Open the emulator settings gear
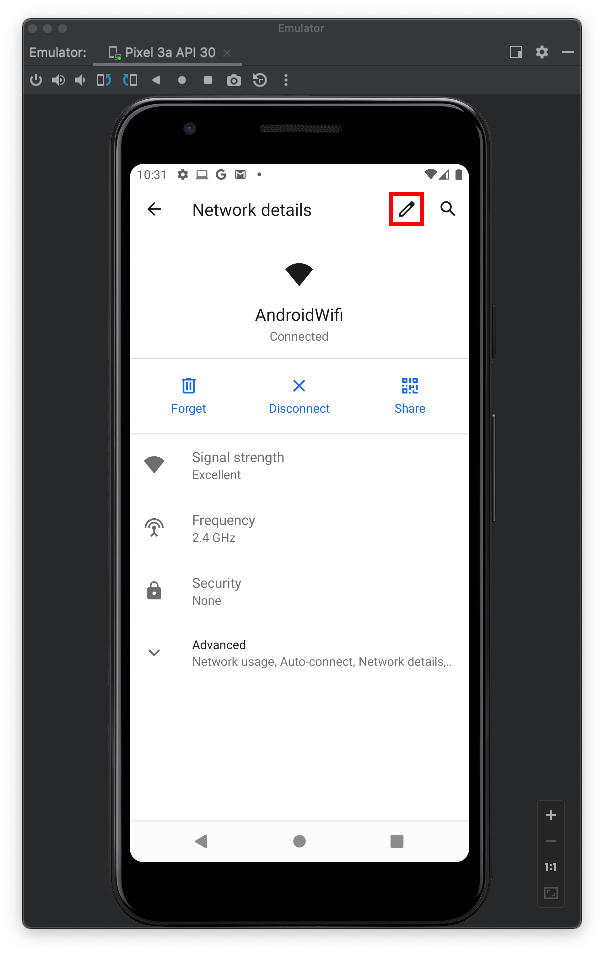 click(x=542, y=52)
